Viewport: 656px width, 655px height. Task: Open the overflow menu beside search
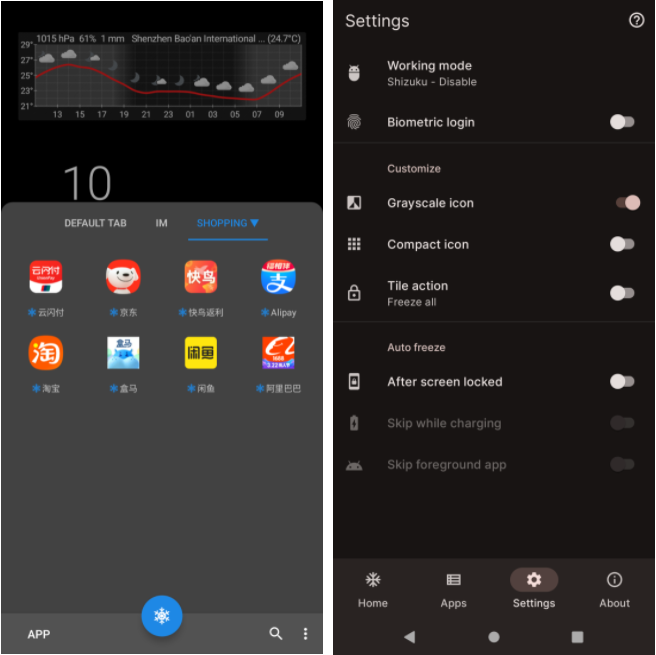click(305, 634)
